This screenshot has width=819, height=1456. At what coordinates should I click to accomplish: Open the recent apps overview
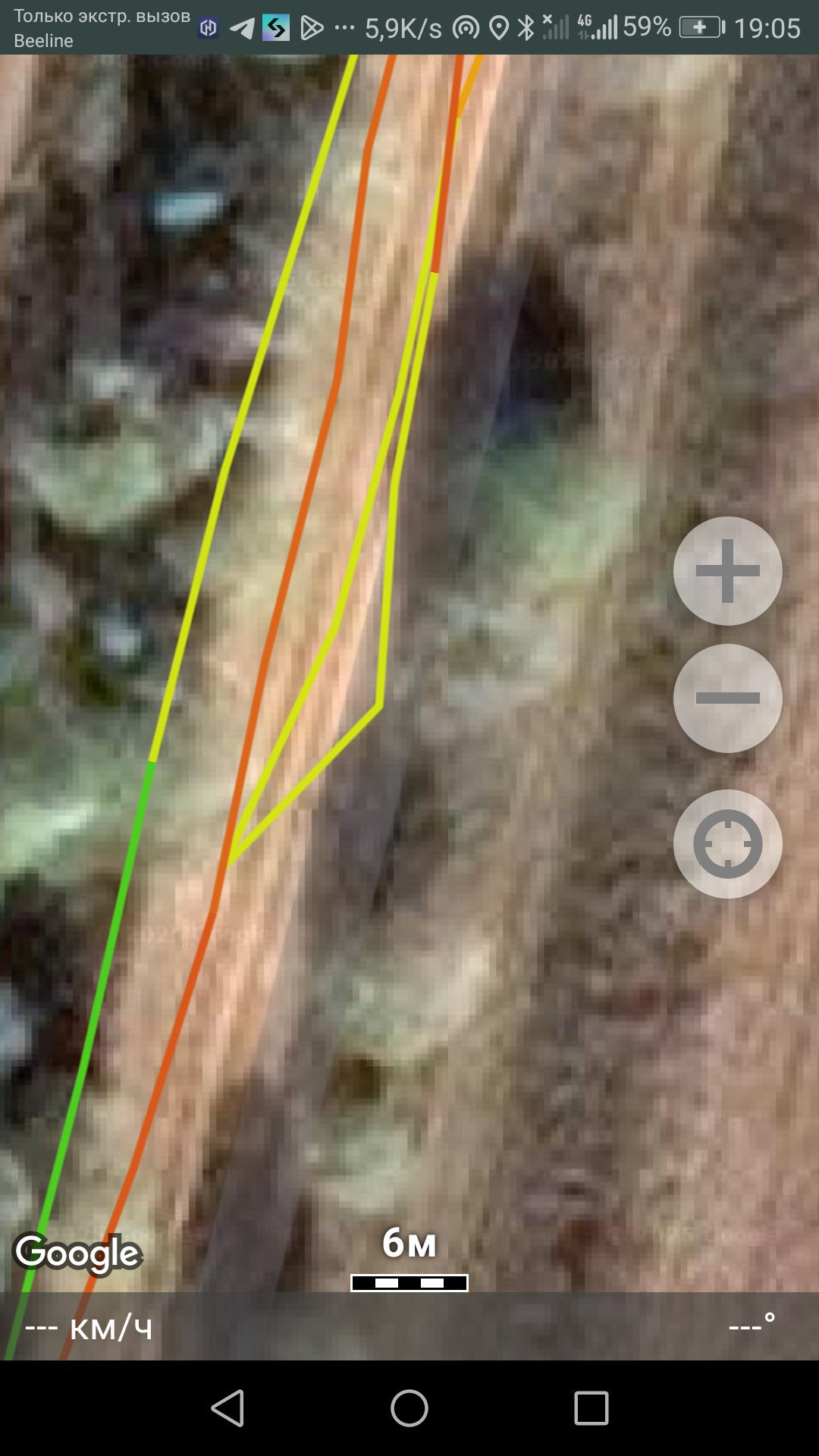pyautogui.click(x=591, y=1408)
